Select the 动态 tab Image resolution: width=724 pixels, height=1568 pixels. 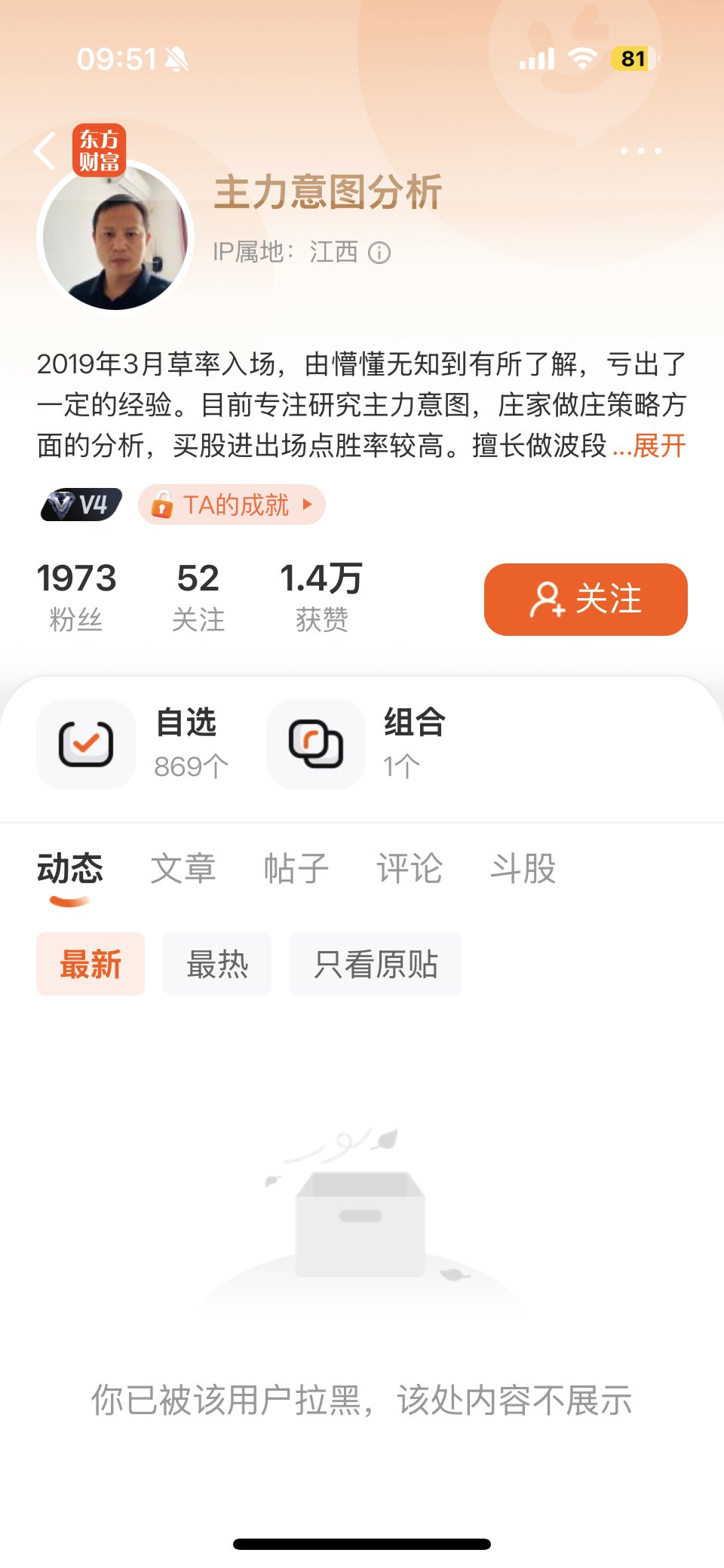tap(69, 868)
